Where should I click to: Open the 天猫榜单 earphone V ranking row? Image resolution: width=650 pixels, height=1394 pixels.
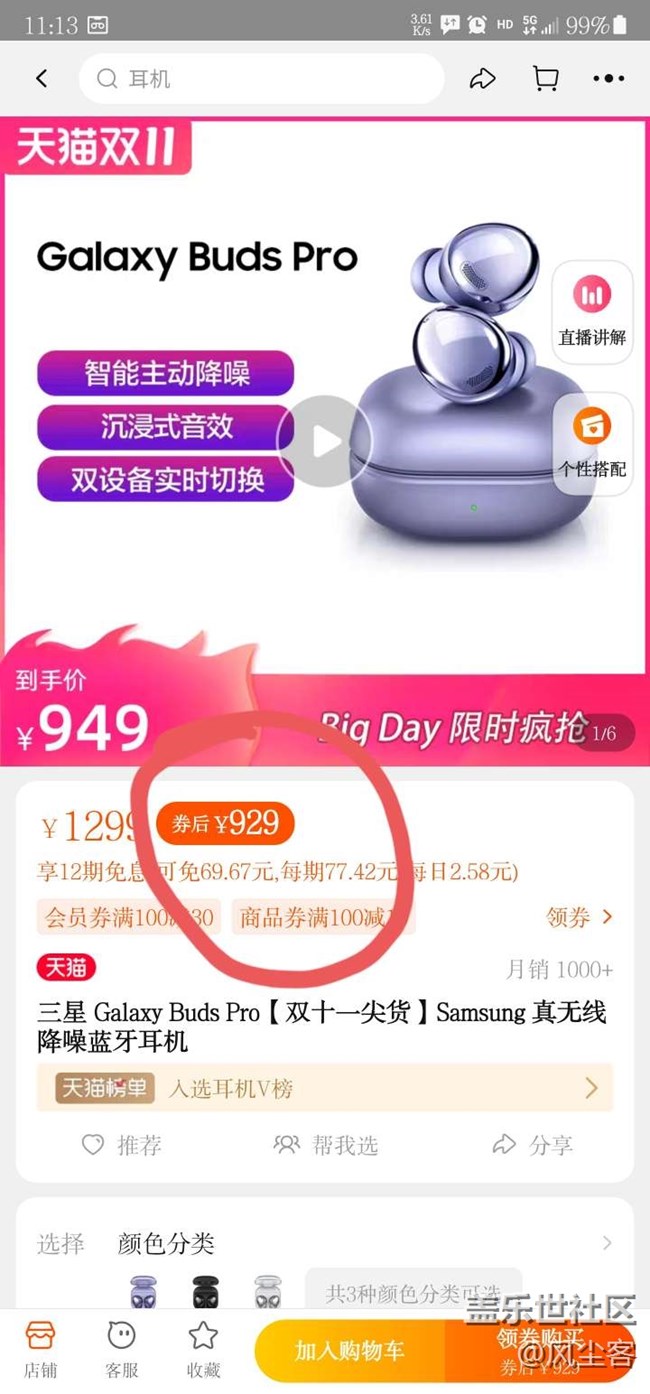(324, 1088)
